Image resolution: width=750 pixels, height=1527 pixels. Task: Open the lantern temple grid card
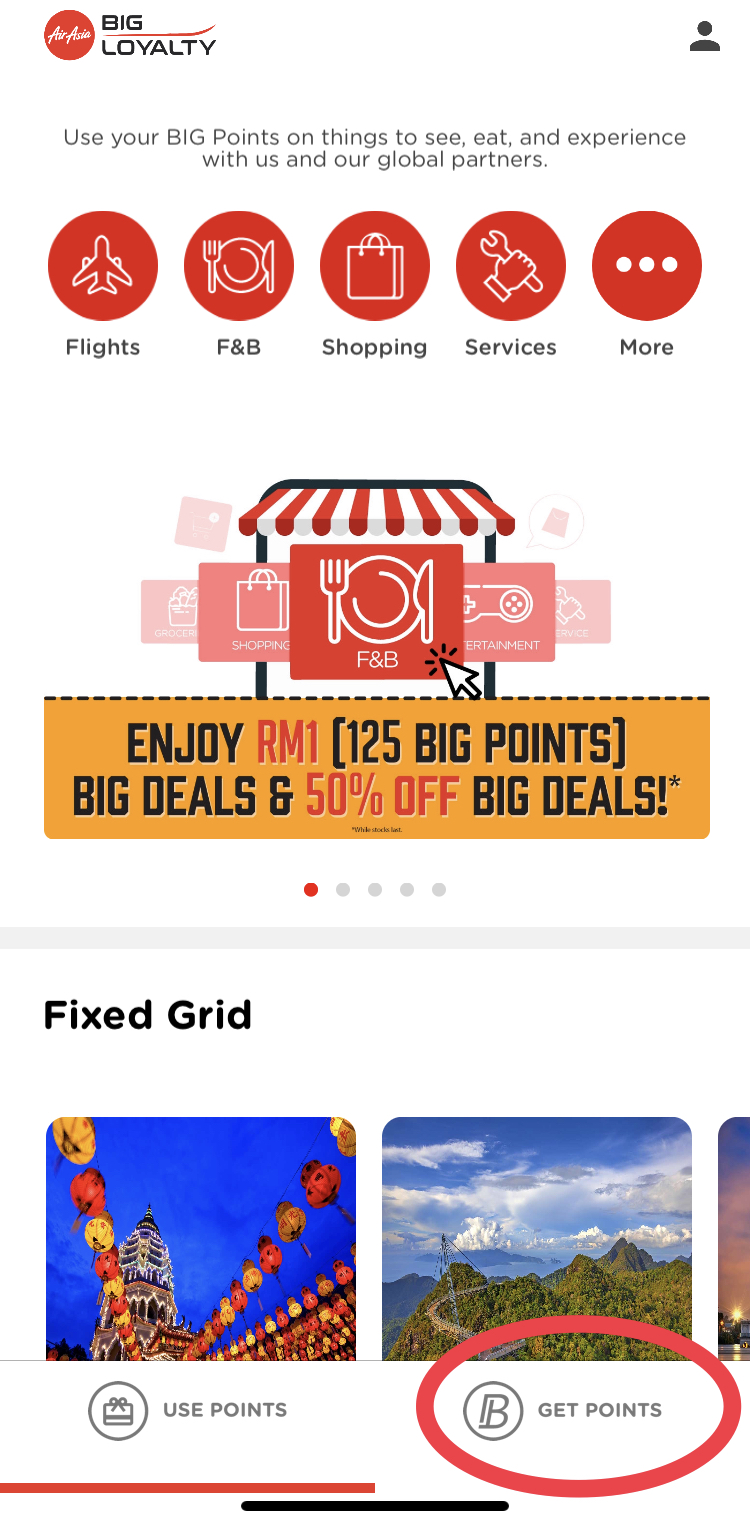(201, 1238)
